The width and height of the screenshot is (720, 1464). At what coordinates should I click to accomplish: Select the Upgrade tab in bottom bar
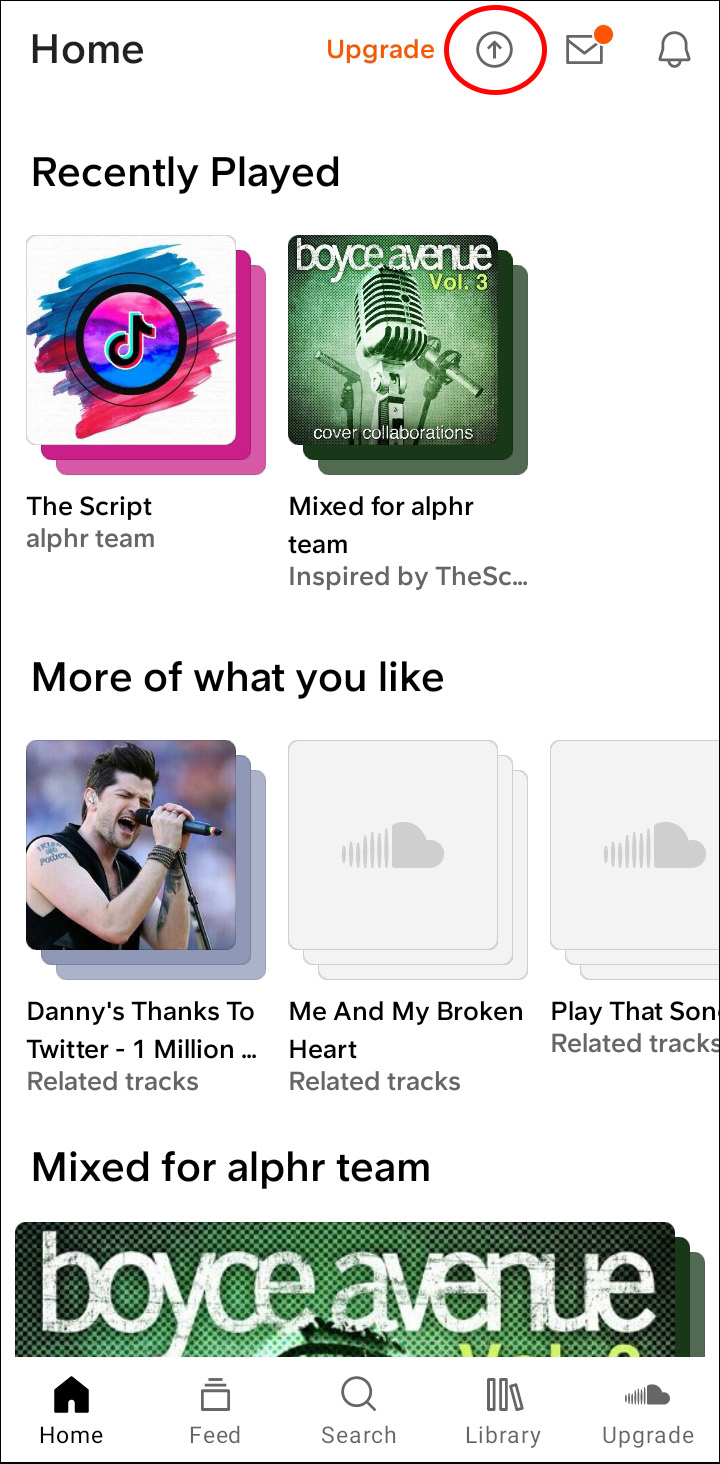(x=647, y=1410)
